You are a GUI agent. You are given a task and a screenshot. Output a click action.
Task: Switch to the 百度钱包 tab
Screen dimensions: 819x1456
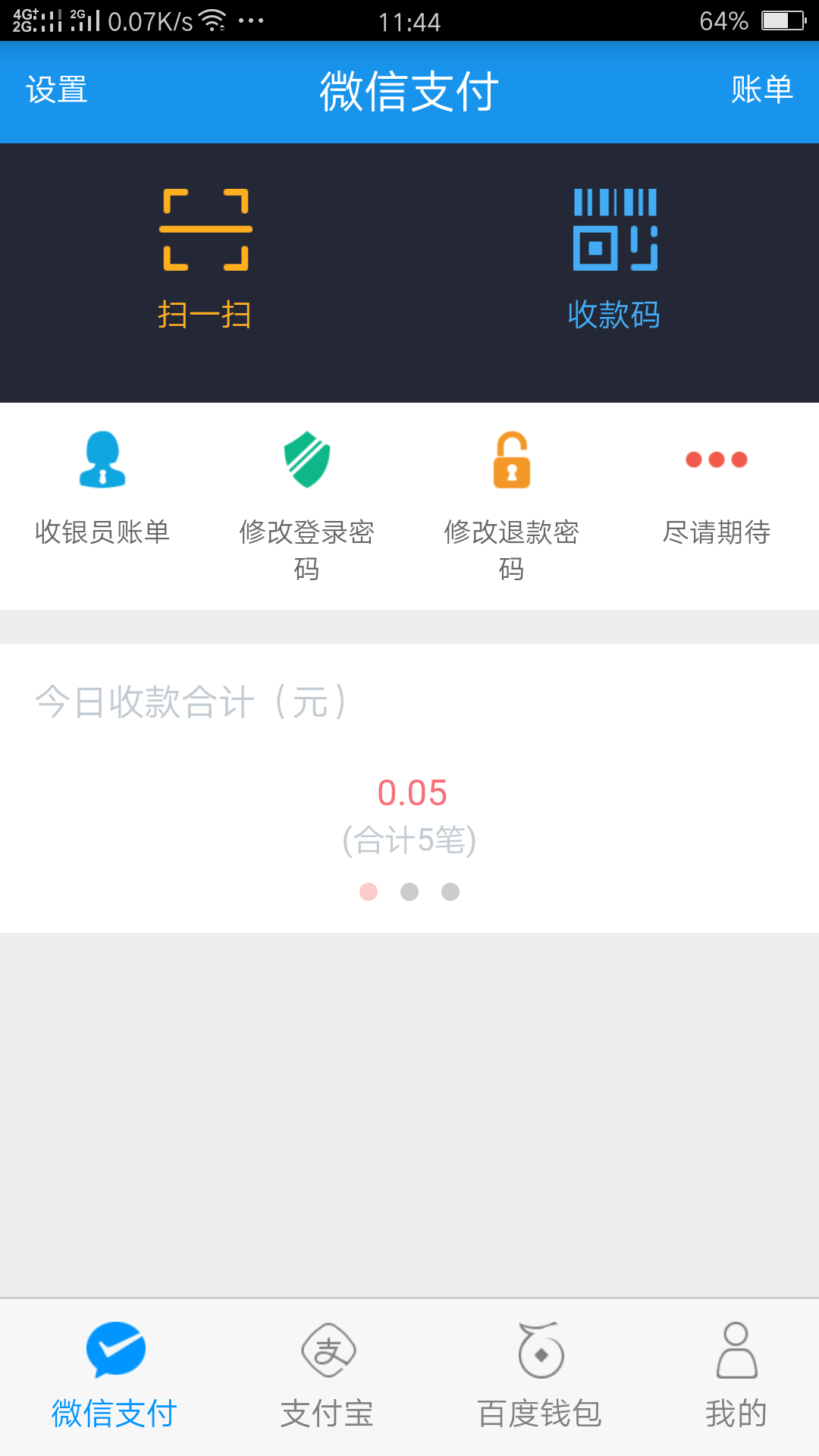[540, 1376]
